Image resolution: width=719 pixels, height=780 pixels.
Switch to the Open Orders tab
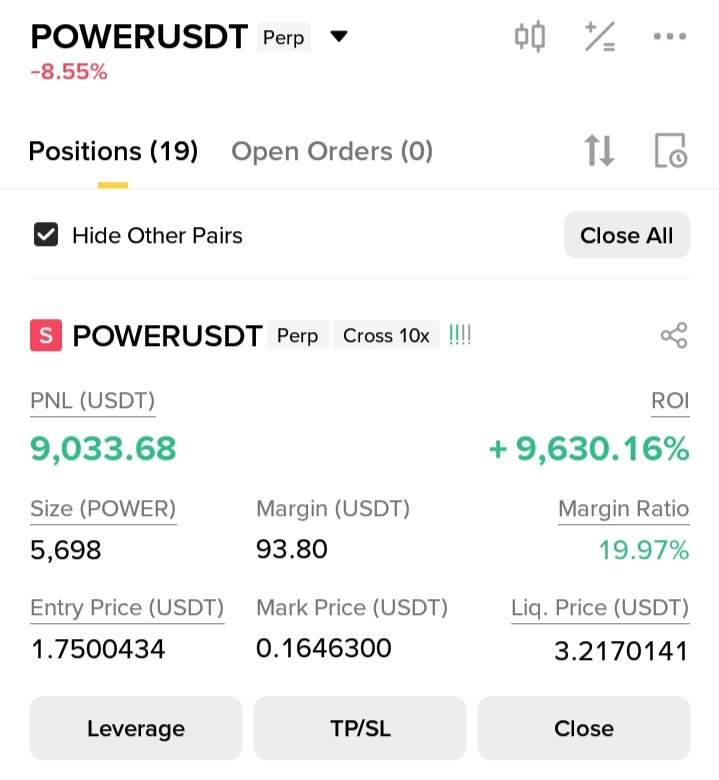coord(332,152)
